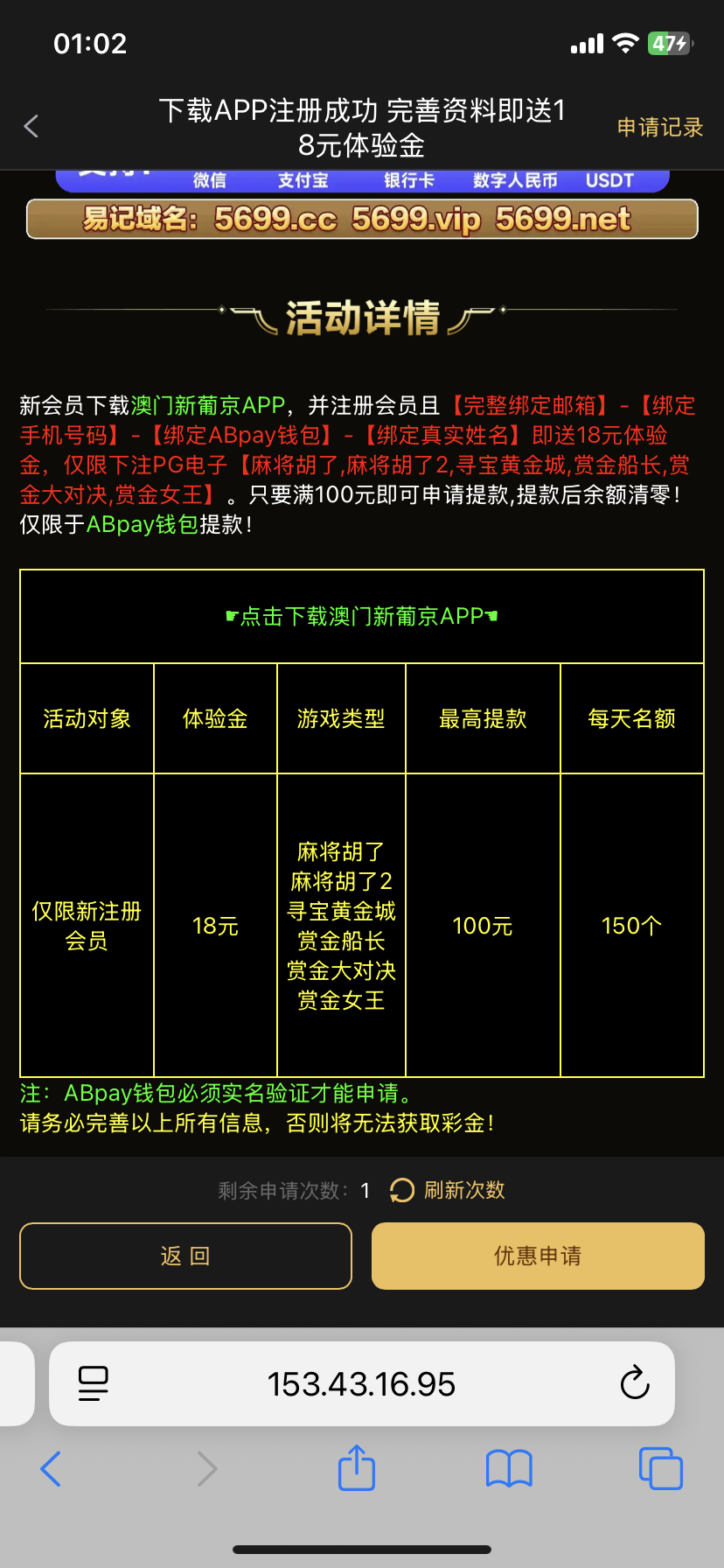The width and height of the screenshot is (724, 1568).
Task: Tap the 返回 button
Action: pyautogui.click(x=185, y=1256)
